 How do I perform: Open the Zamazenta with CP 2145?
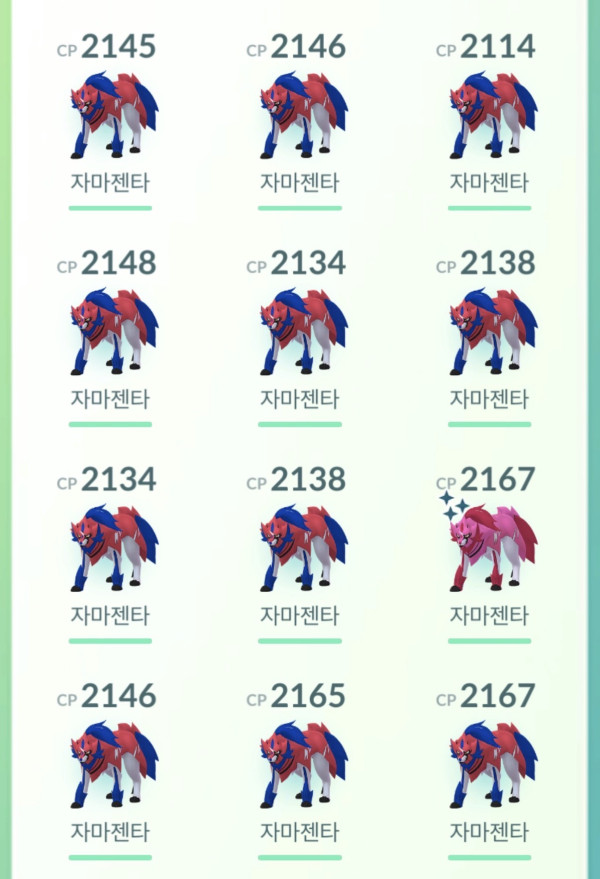[x=110, y=118]
